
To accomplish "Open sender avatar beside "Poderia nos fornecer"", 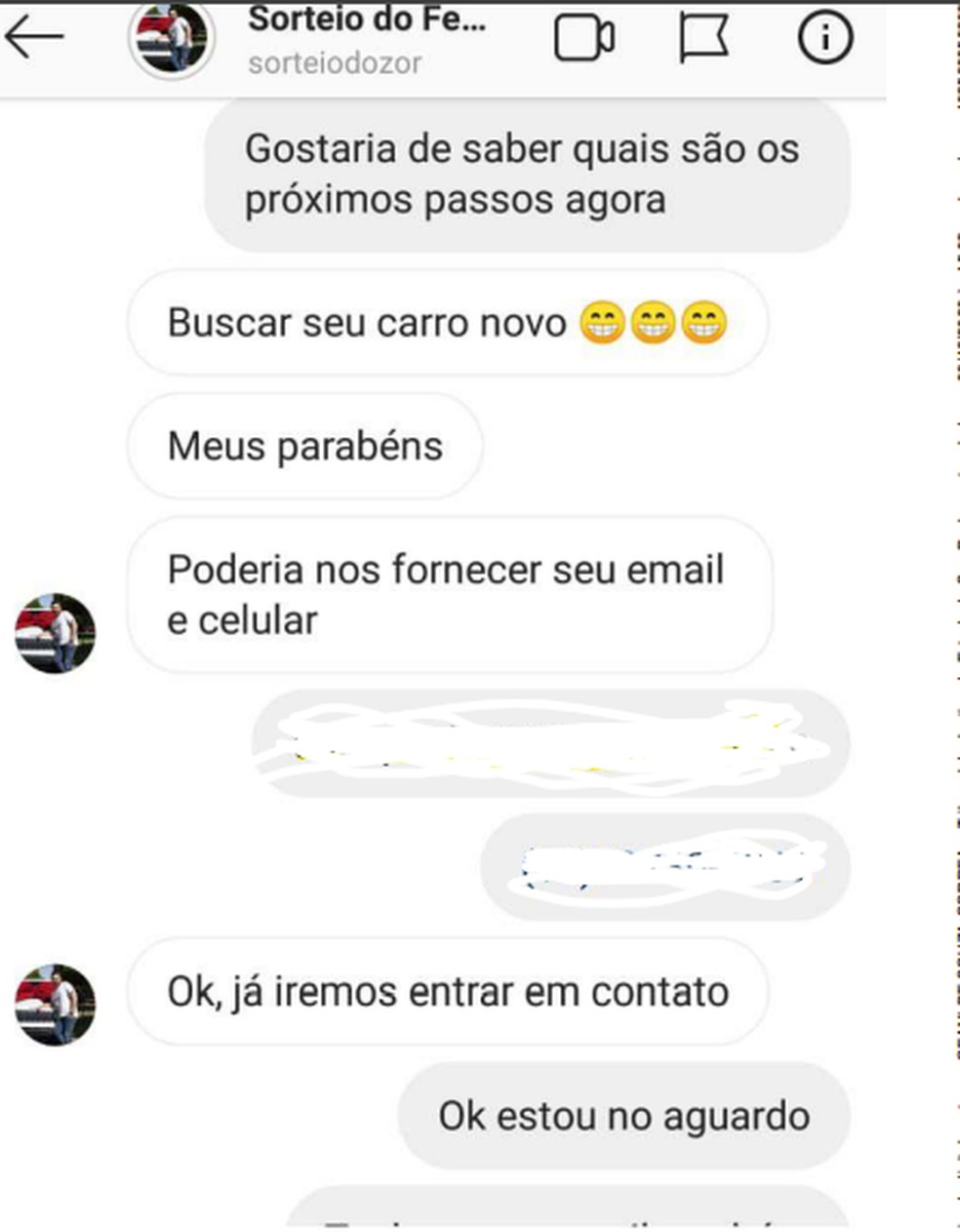I will [x=56, y=633].
